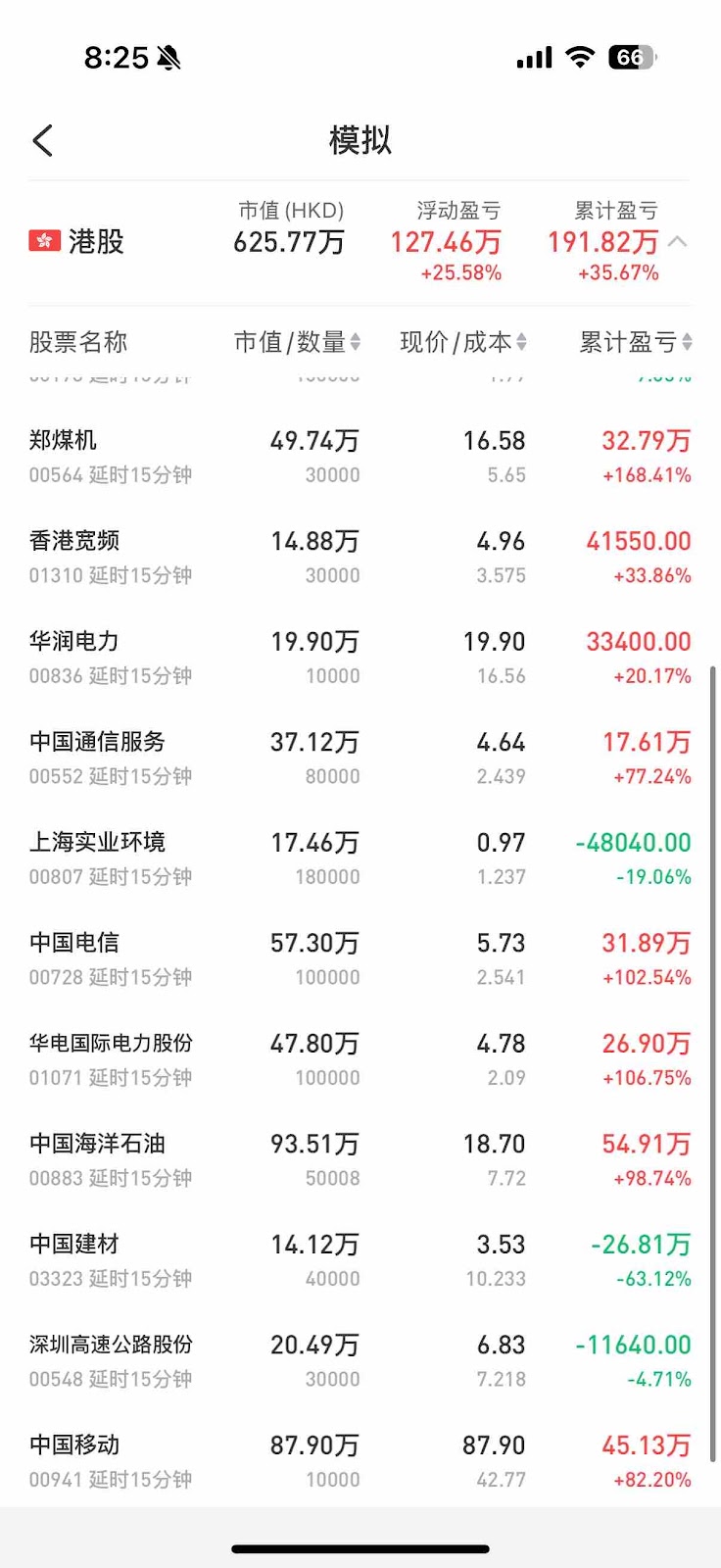
Task: Select the 华电国际电力股份 holding
Action: click(x=360, y=1059)
